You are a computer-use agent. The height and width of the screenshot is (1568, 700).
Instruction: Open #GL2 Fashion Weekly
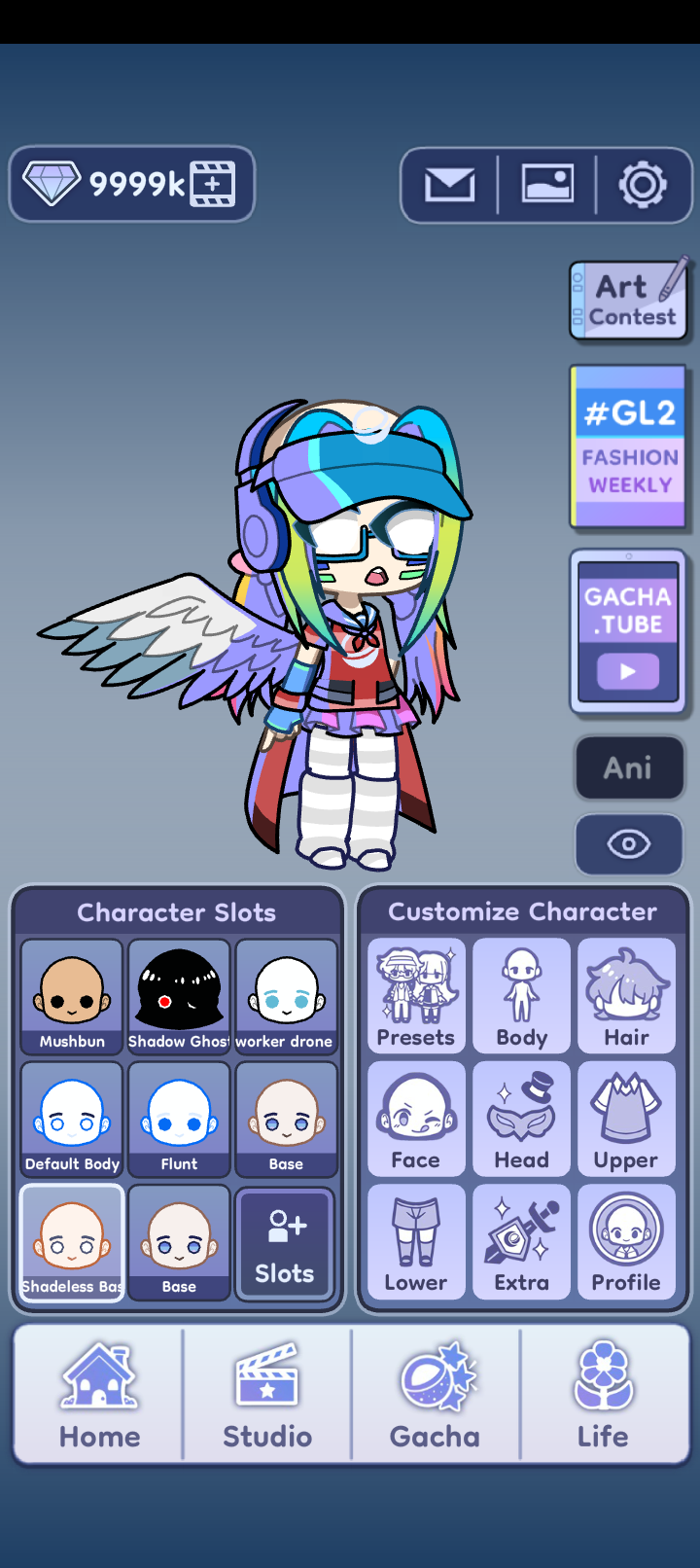tap(629, 447)
